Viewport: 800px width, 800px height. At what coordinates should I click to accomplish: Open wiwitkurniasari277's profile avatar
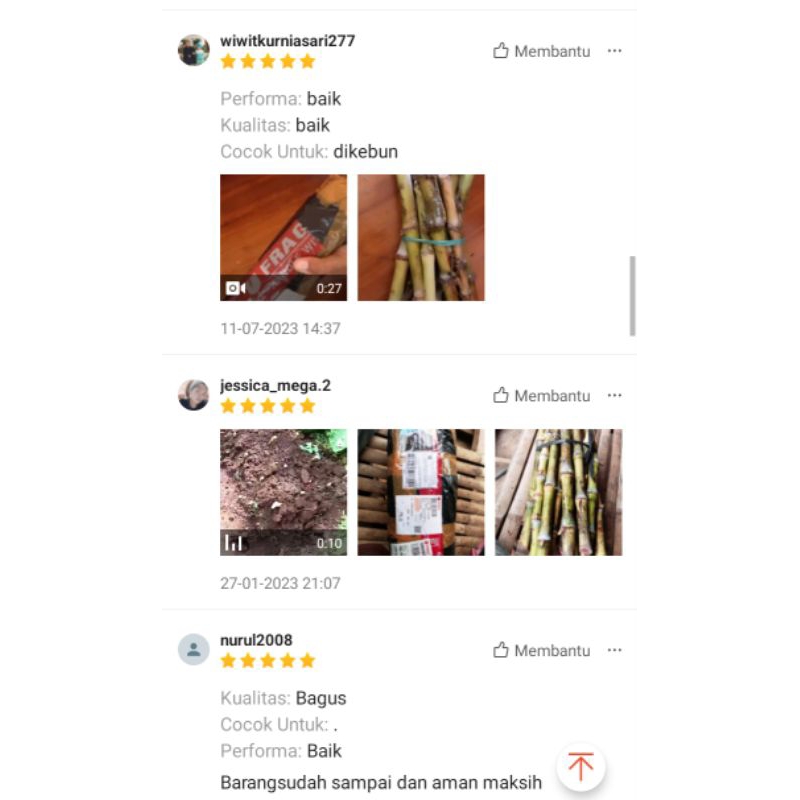coord(193,50)
